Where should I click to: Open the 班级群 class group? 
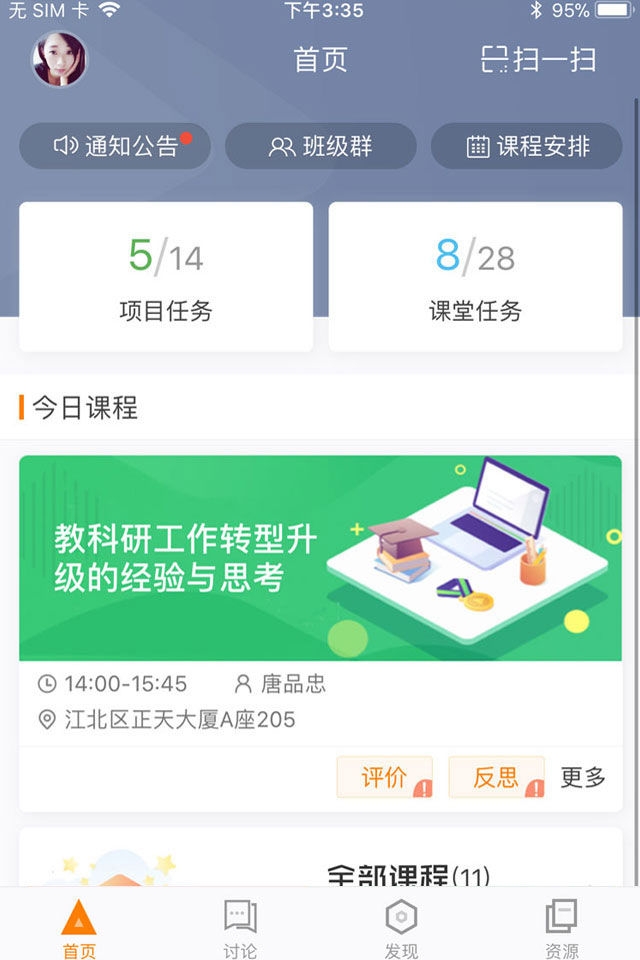pos(320,146)
